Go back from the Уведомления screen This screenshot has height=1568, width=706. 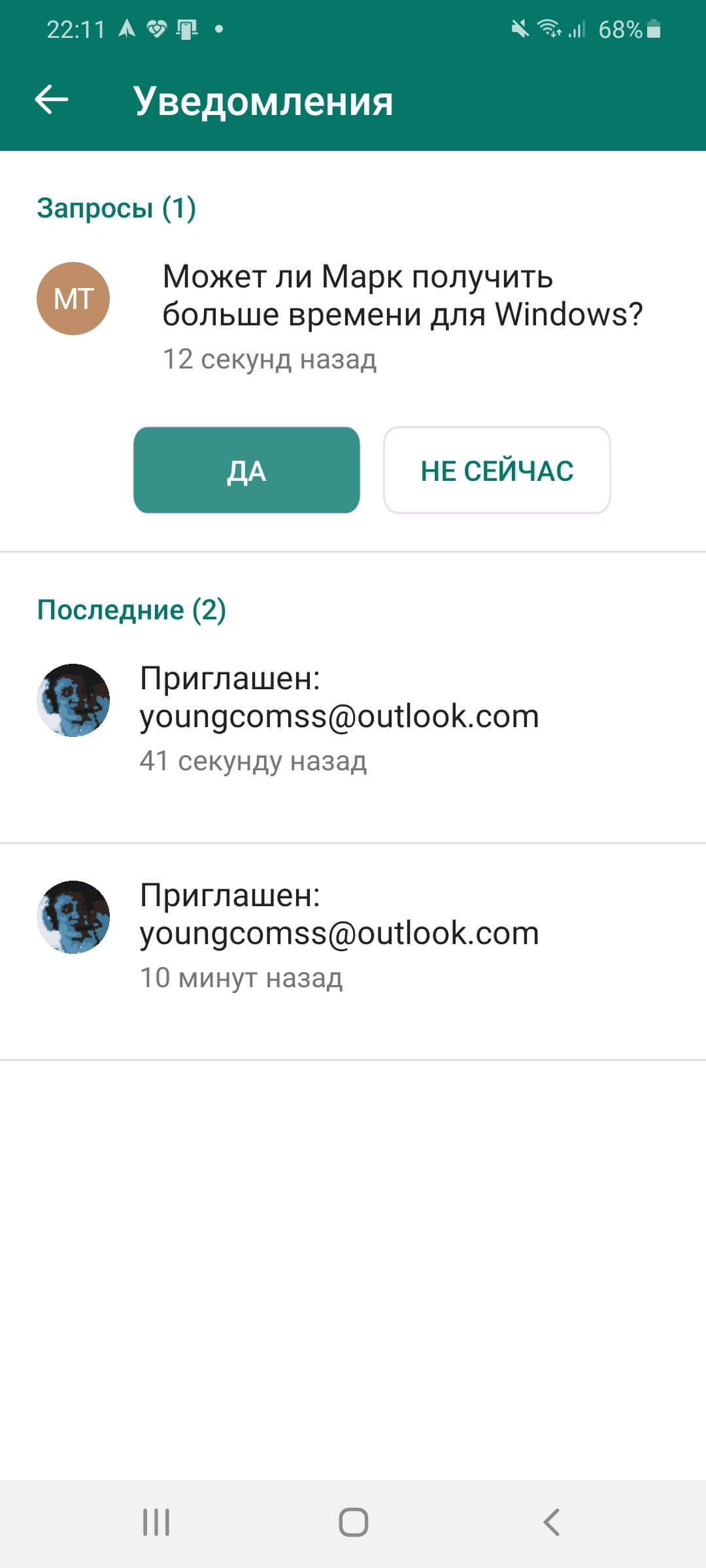52,100
